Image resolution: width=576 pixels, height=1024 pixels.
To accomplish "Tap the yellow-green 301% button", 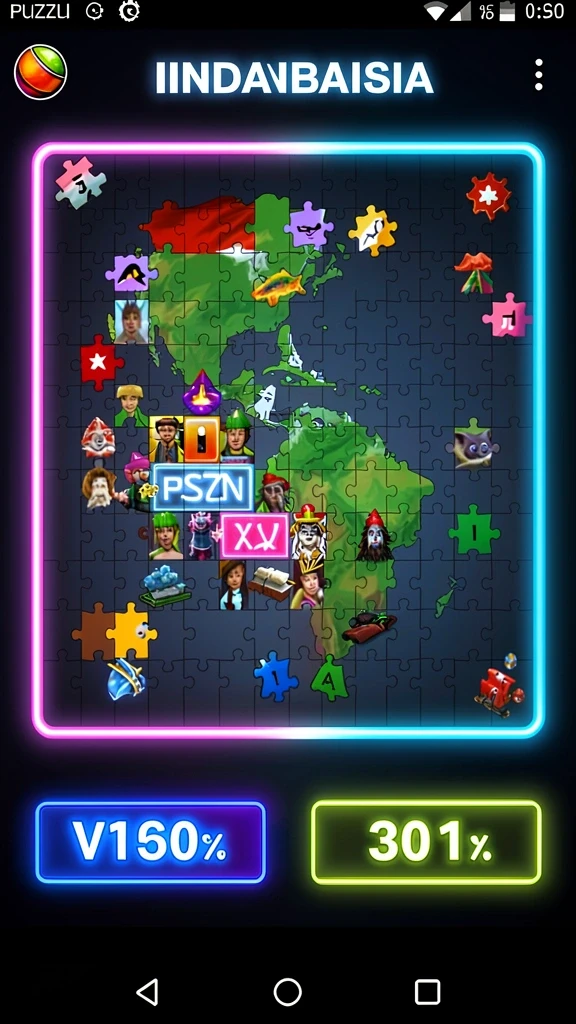I will (426, 842).
